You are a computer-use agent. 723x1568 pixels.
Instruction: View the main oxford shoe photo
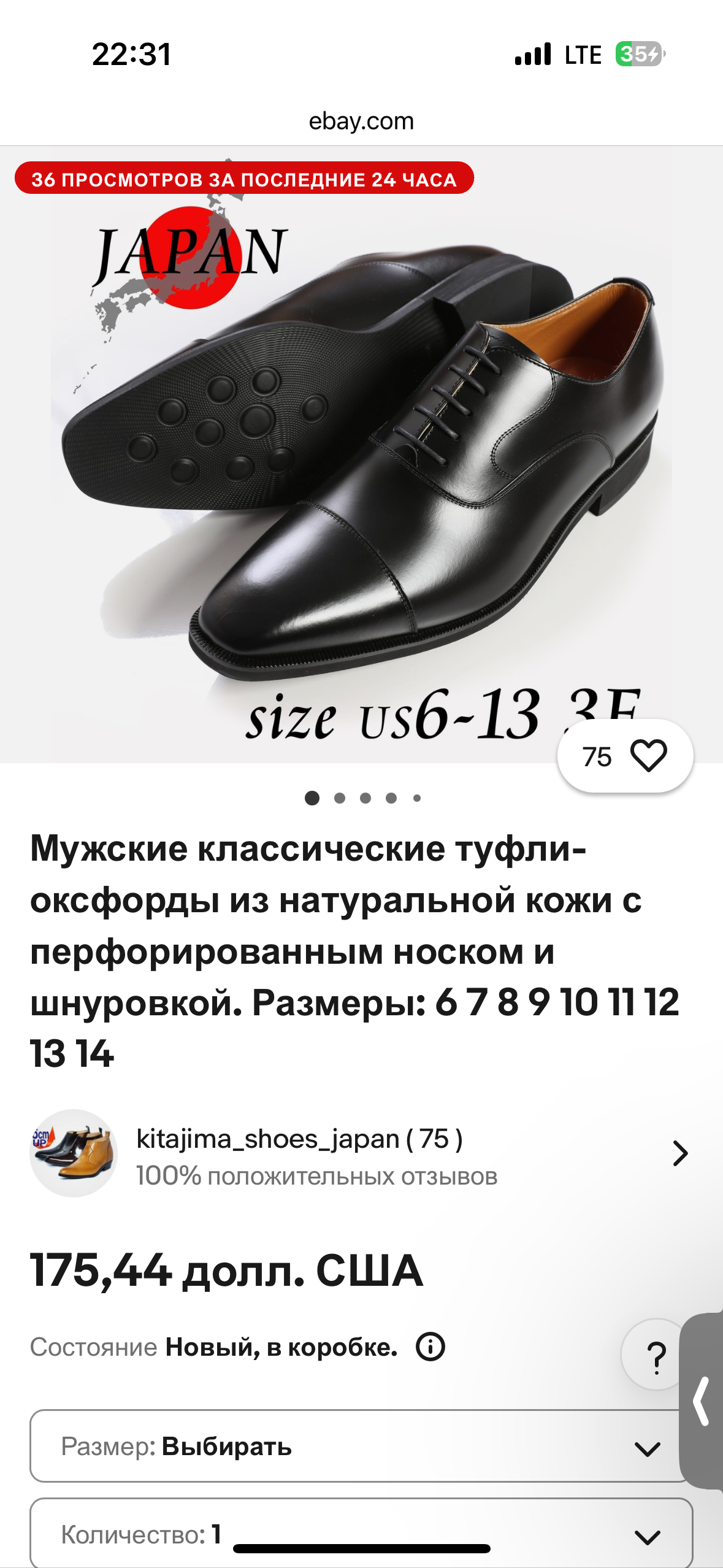coord(361,454)
